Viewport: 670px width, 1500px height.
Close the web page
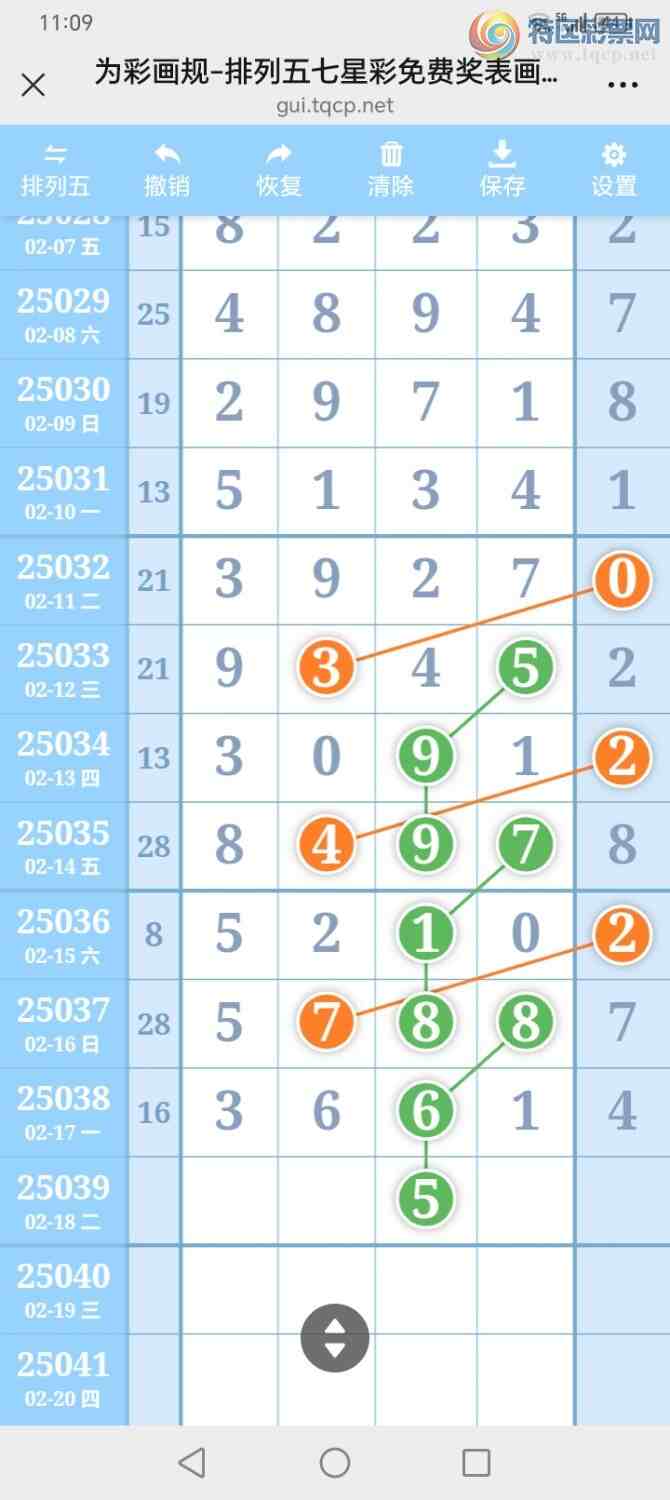click(x=33, y=85)
